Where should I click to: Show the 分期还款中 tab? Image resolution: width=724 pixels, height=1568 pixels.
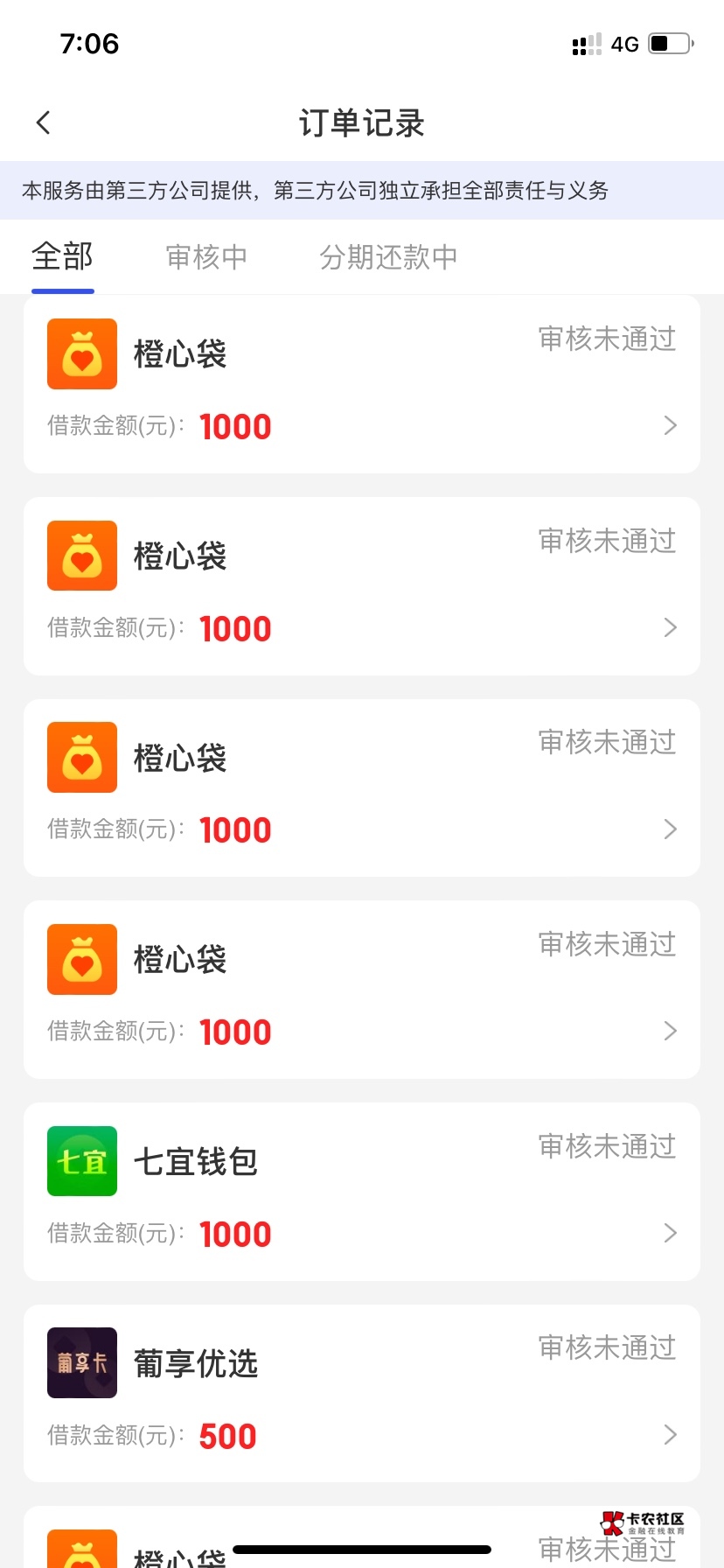(388, 257)
